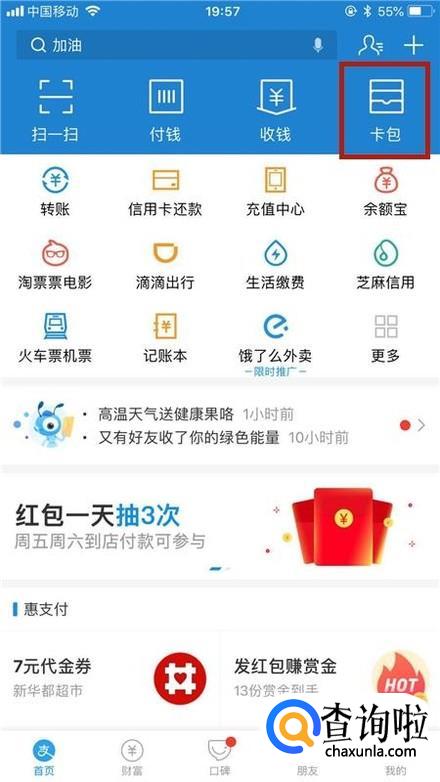The height and width of the screenshot is (782, 440).
Task: Open 信用卡还款 credit card repayment
Action: pos(166,192)
